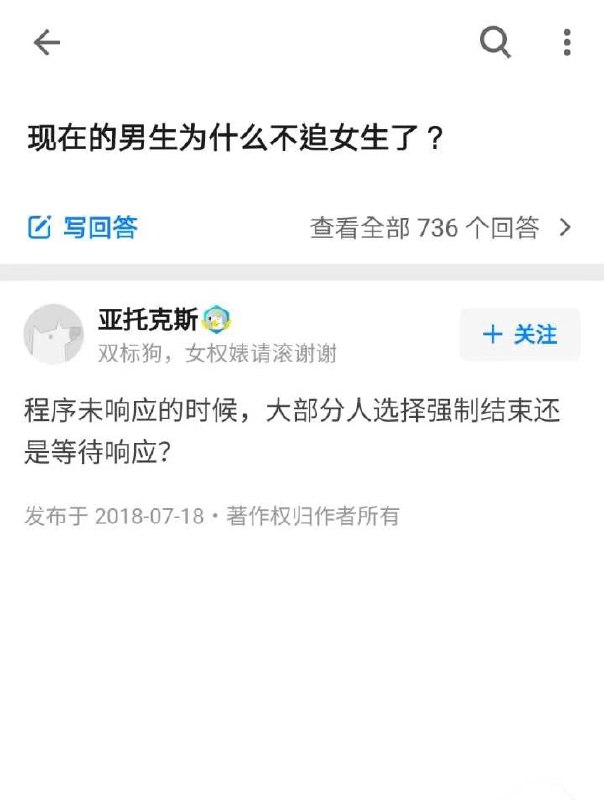View all 736 answers
This screenshot has height=800, width=604.
tap(439, 227)
